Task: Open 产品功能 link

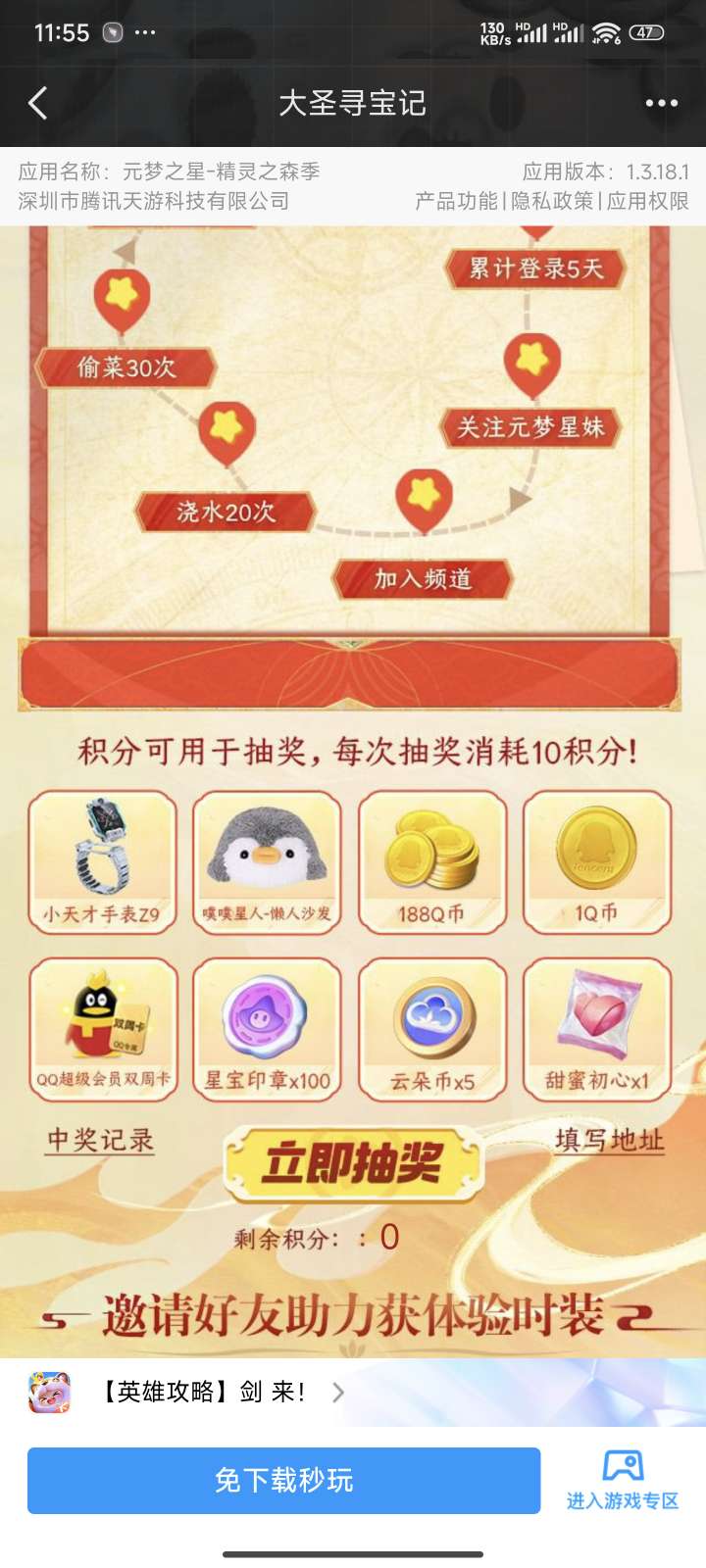Action: tap(456, 201)
